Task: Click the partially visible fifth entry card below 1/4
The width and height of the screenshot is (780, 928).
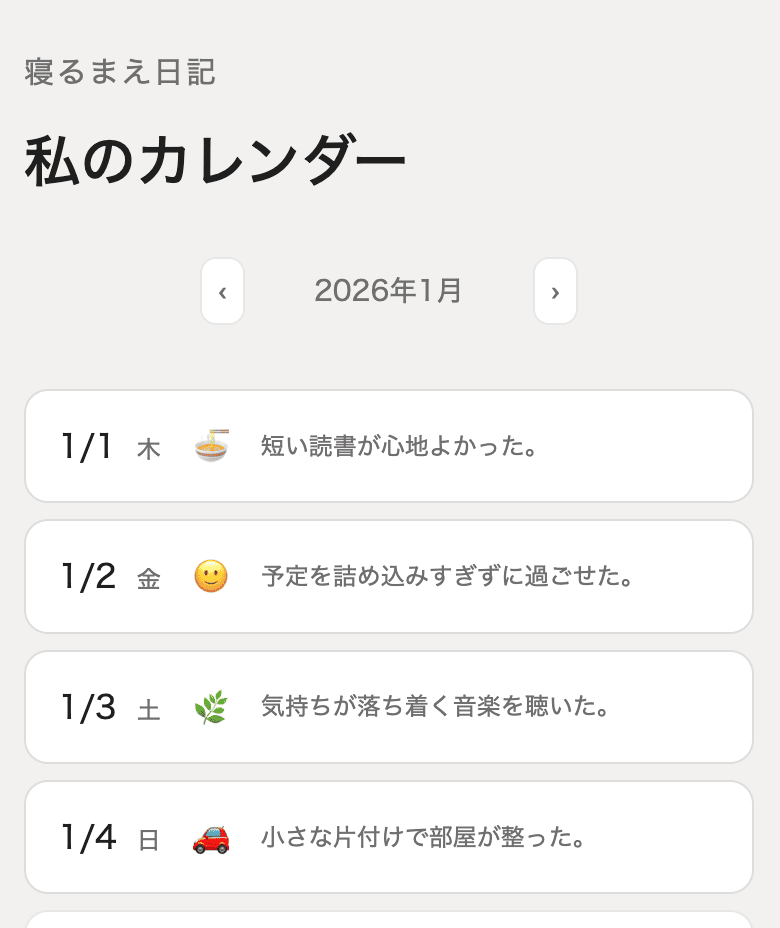Action: (x=388, y=918)
